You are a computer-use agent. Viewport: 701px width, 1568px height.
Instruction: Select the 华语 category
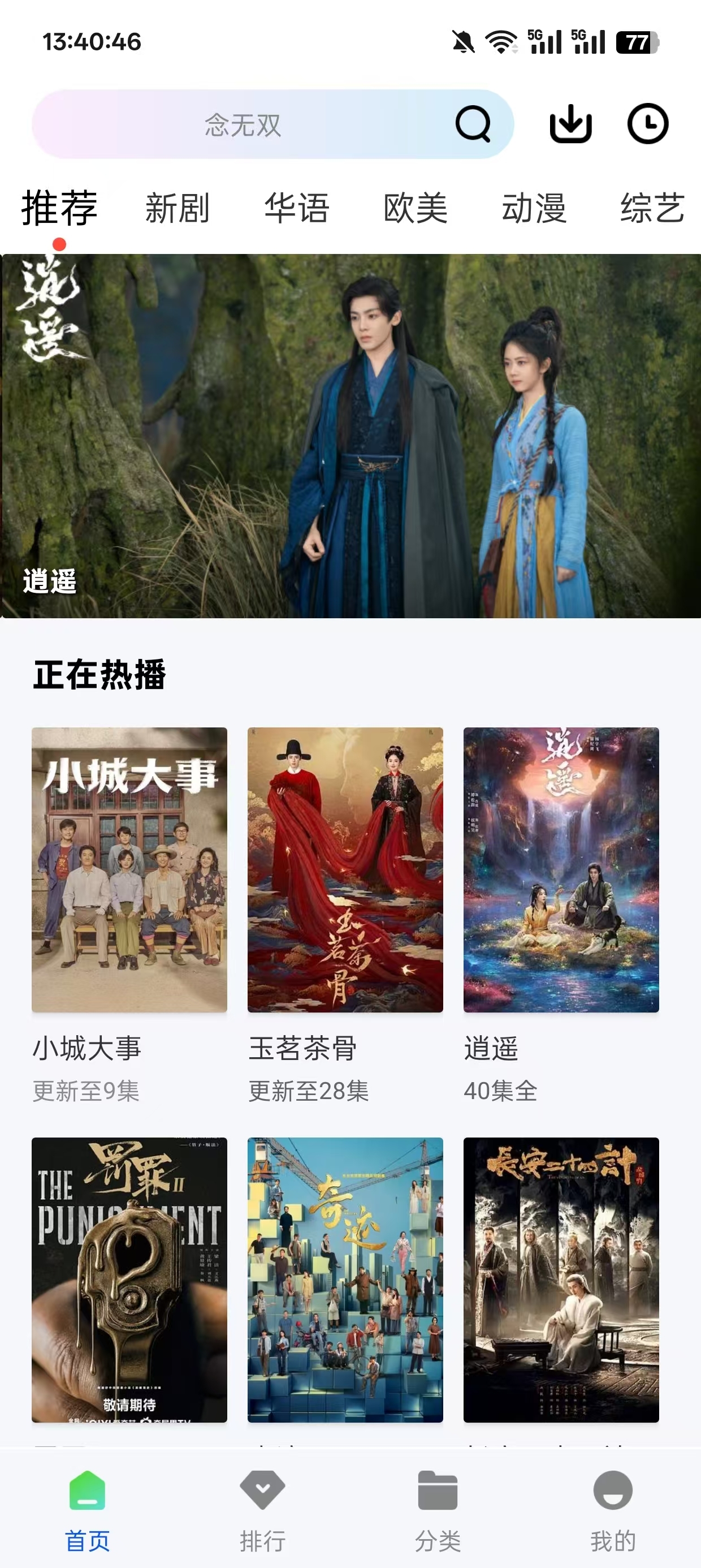(296, 209)
